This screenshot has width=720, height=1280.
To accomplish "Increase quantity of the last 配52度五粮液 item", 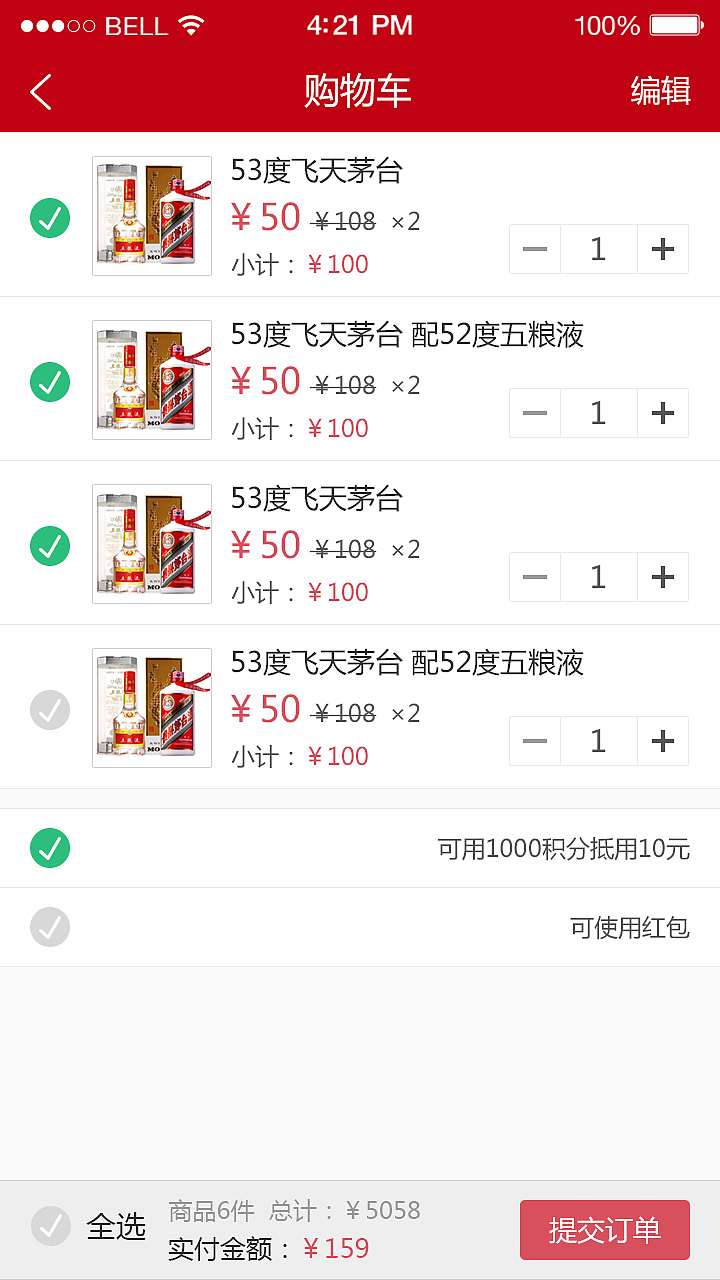I will (662, 741).
